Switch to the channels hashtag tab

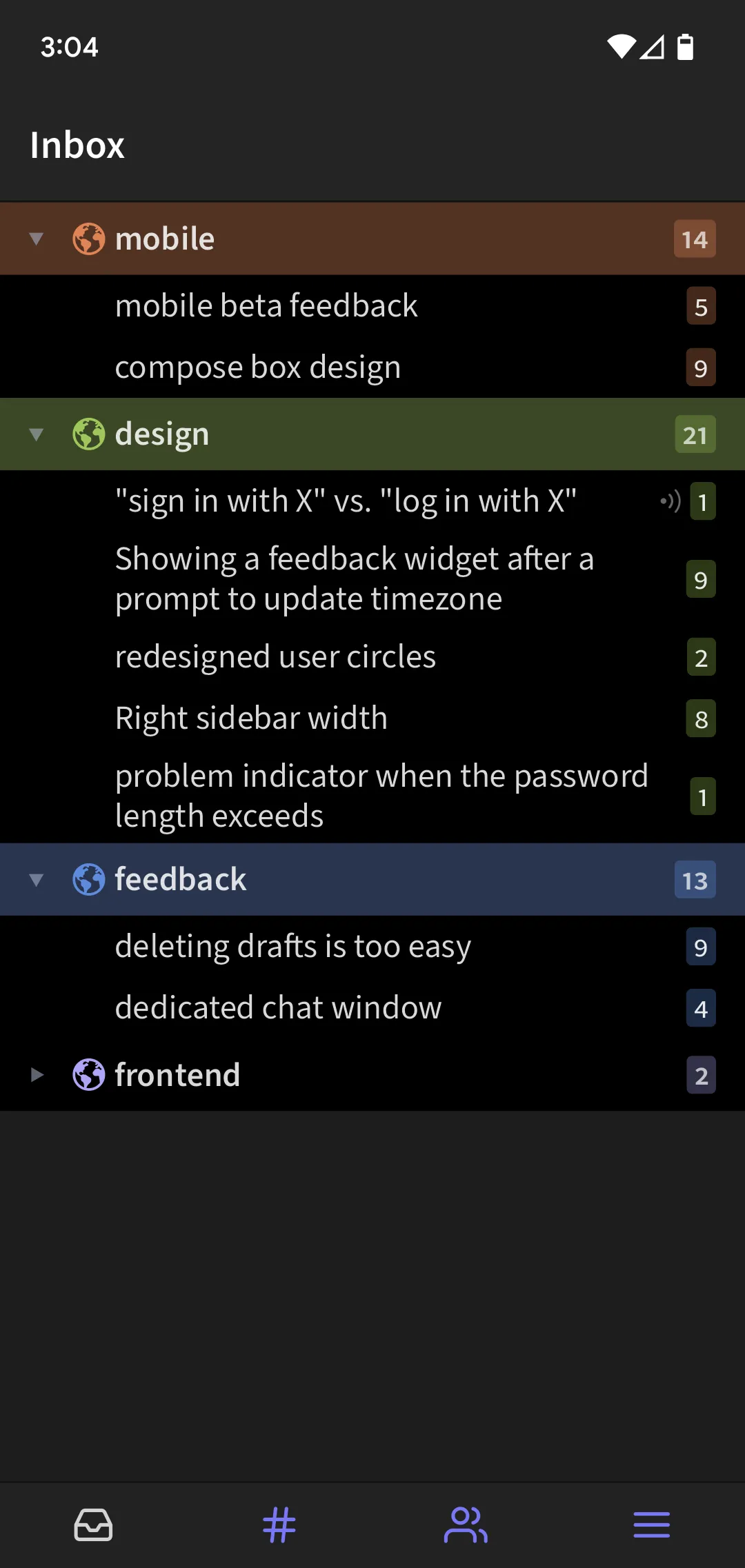tap(279, 1525)
